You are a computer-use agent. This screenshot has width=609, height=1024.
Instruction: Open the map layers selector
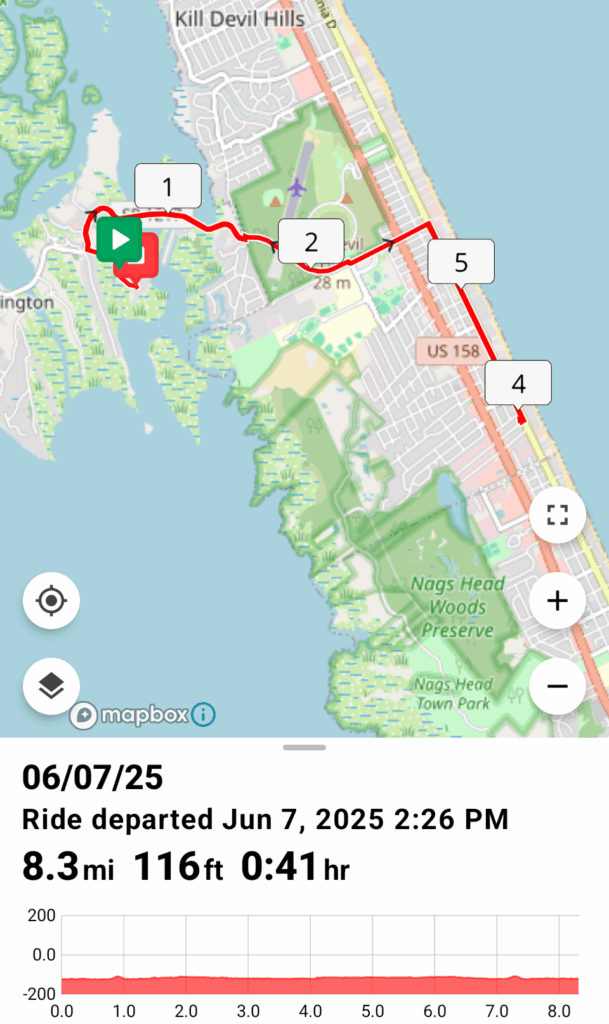[52, 686]
